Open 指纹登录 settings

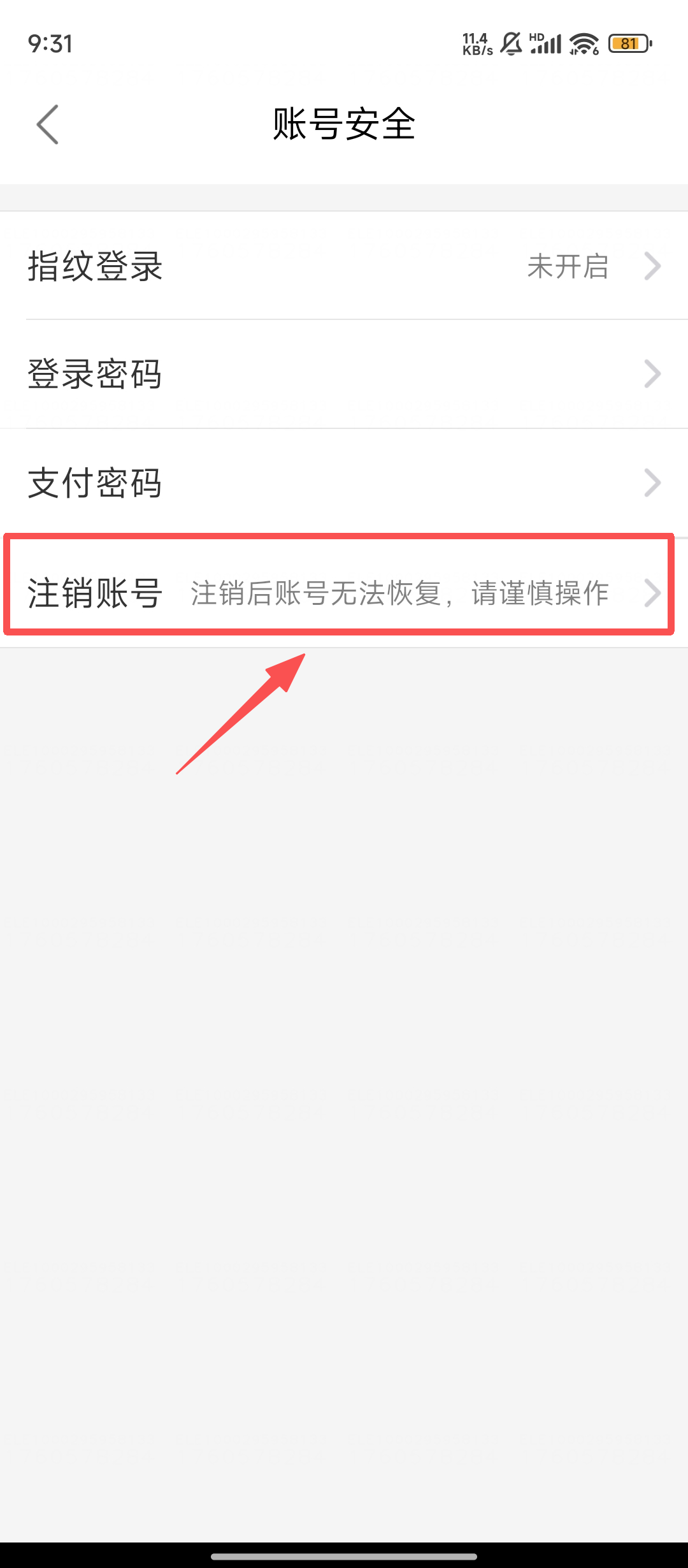344,266
